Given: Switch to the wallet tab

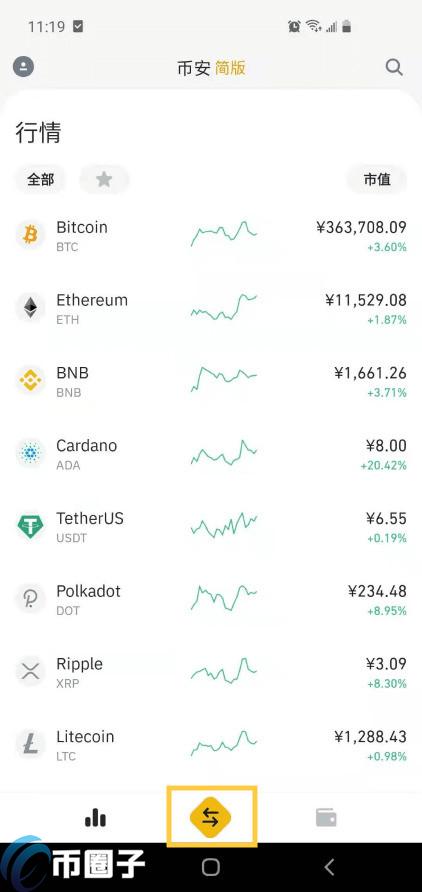Looking at the screenshot, I should click(x=326, y=818).
